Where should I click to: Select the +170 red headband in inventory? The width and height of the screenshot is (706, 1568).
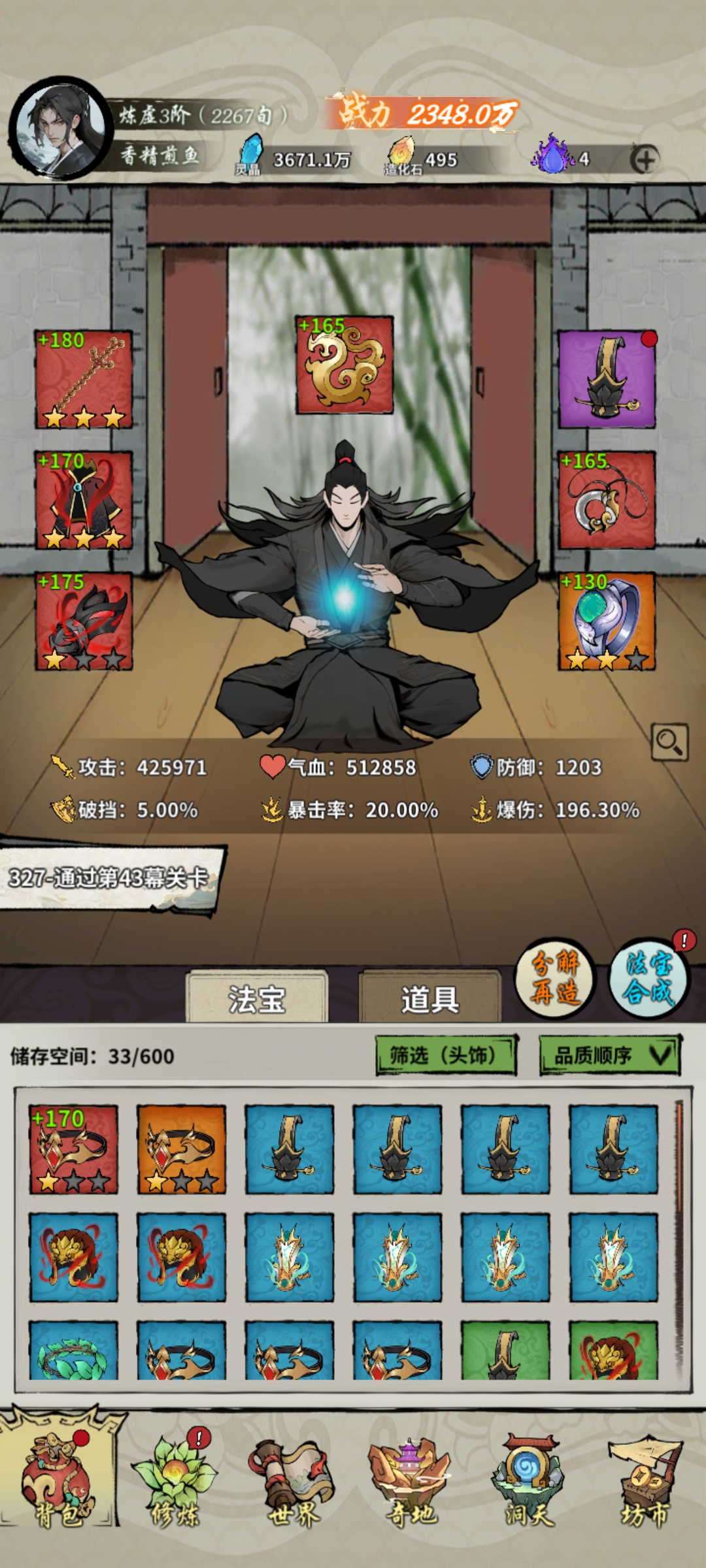click(x=74, y=1149)
